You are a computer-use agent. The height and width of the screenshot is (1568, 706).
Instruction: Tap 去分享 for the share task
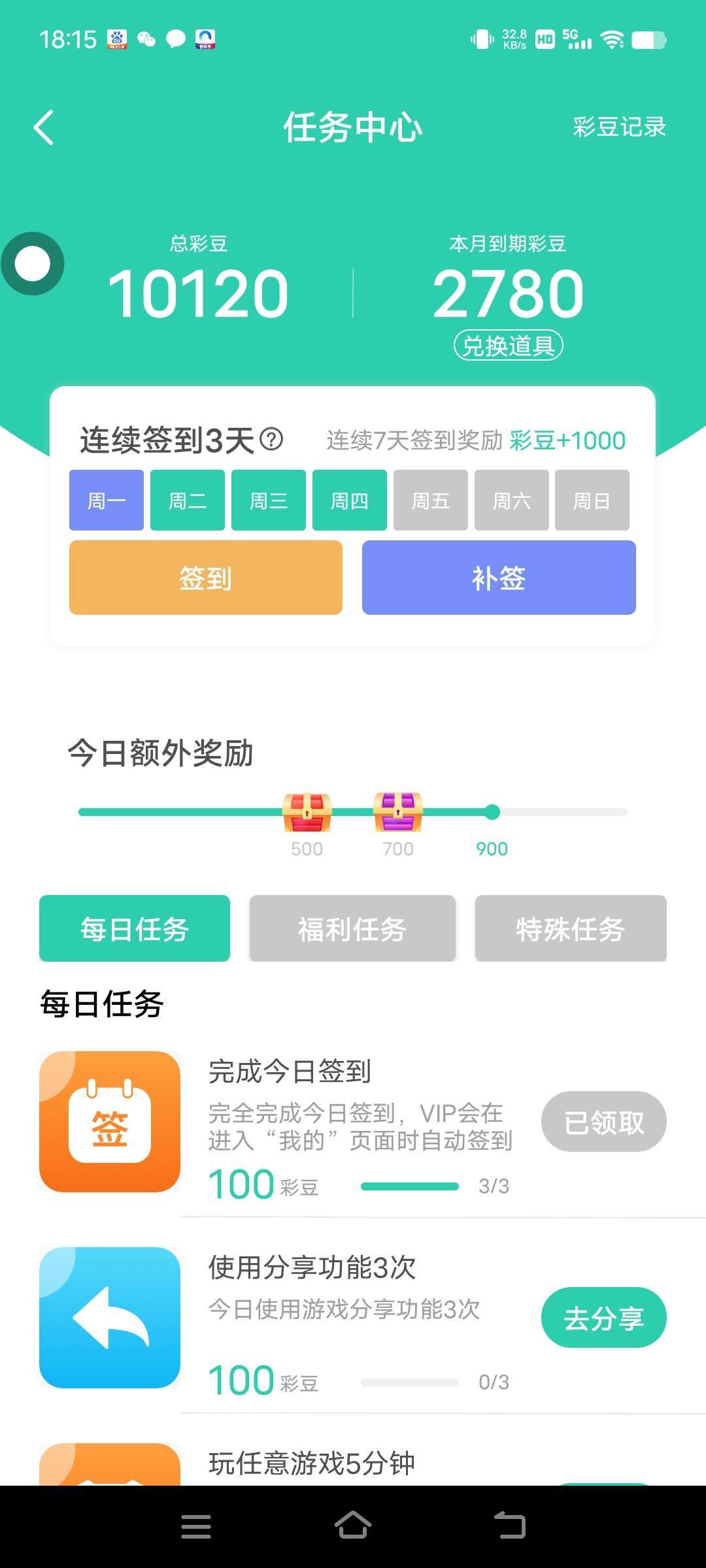click(x=604, y=1318)
